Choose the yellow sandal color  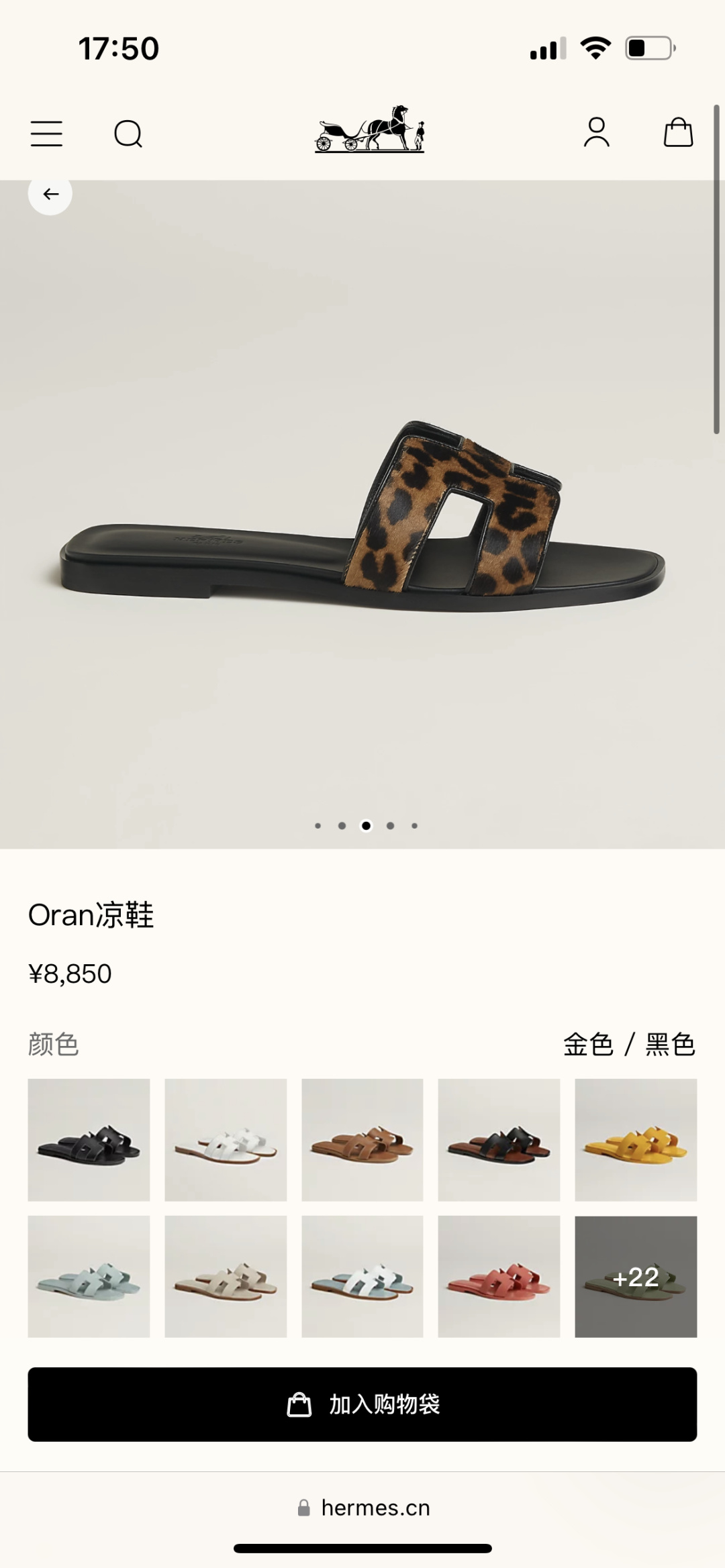click(636, 1139)
